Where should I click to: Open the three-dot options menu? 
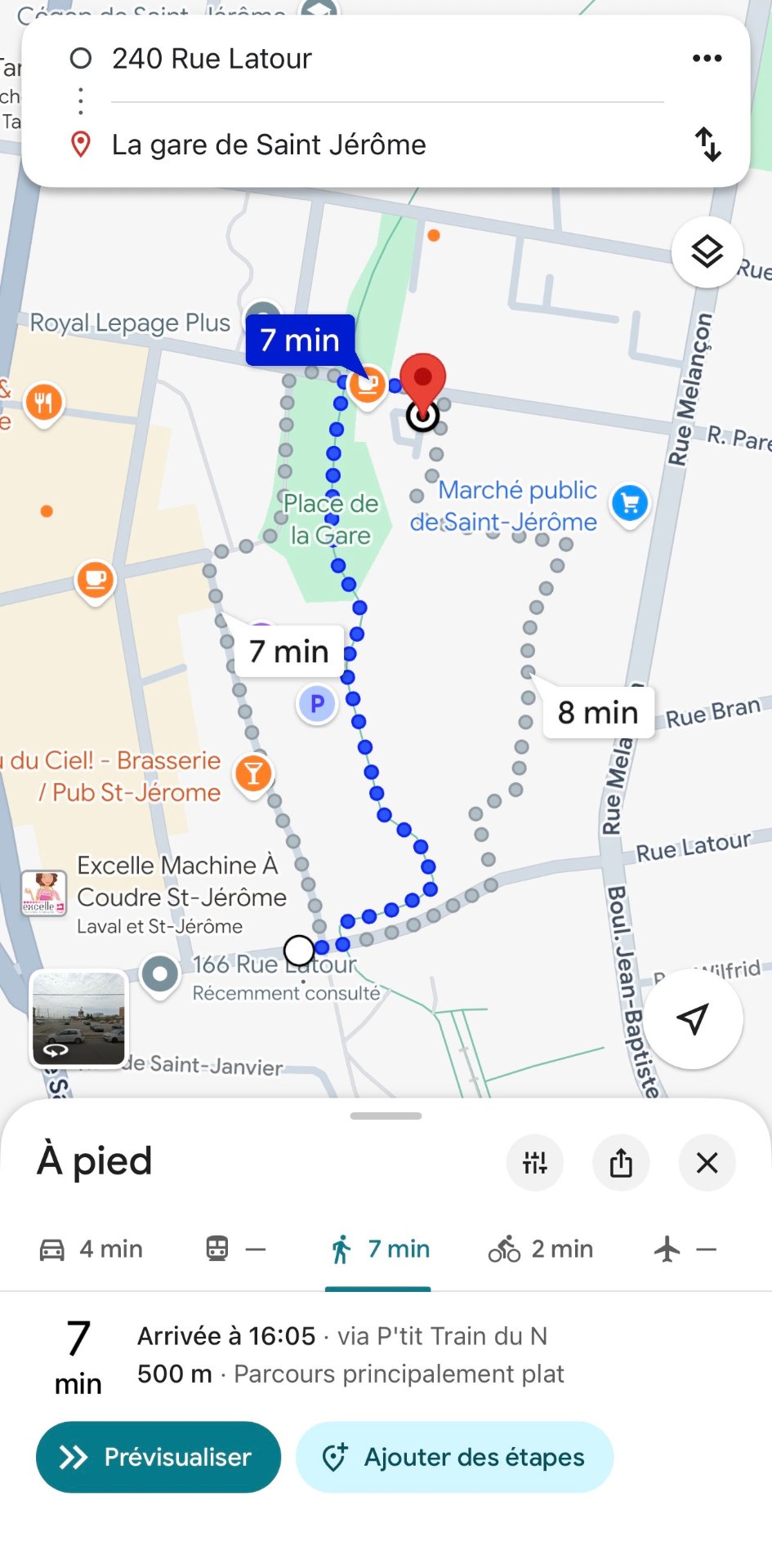[x=707, y=57]
